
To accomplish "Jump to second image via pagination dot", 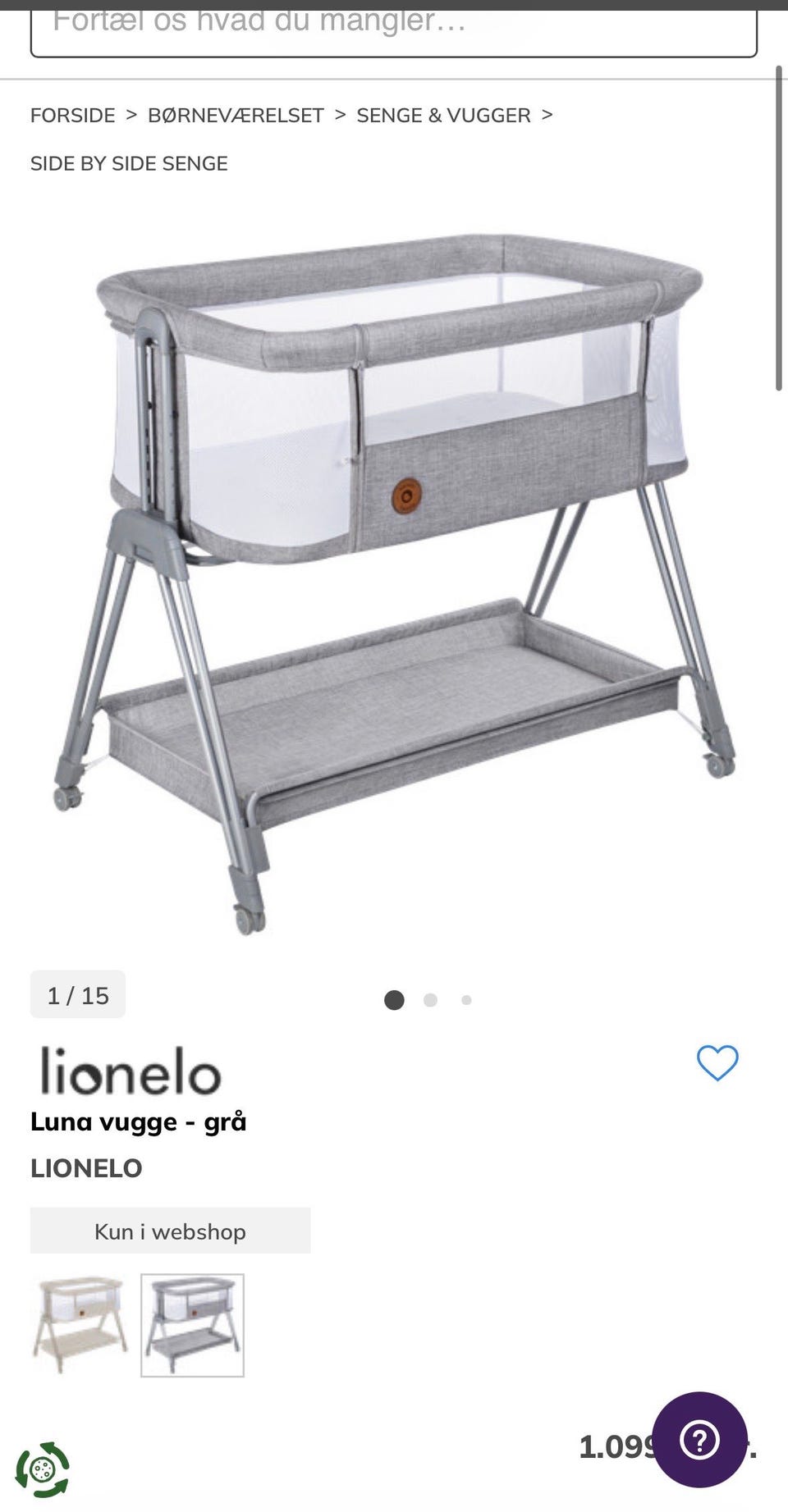I will [x=430, y=1000].
